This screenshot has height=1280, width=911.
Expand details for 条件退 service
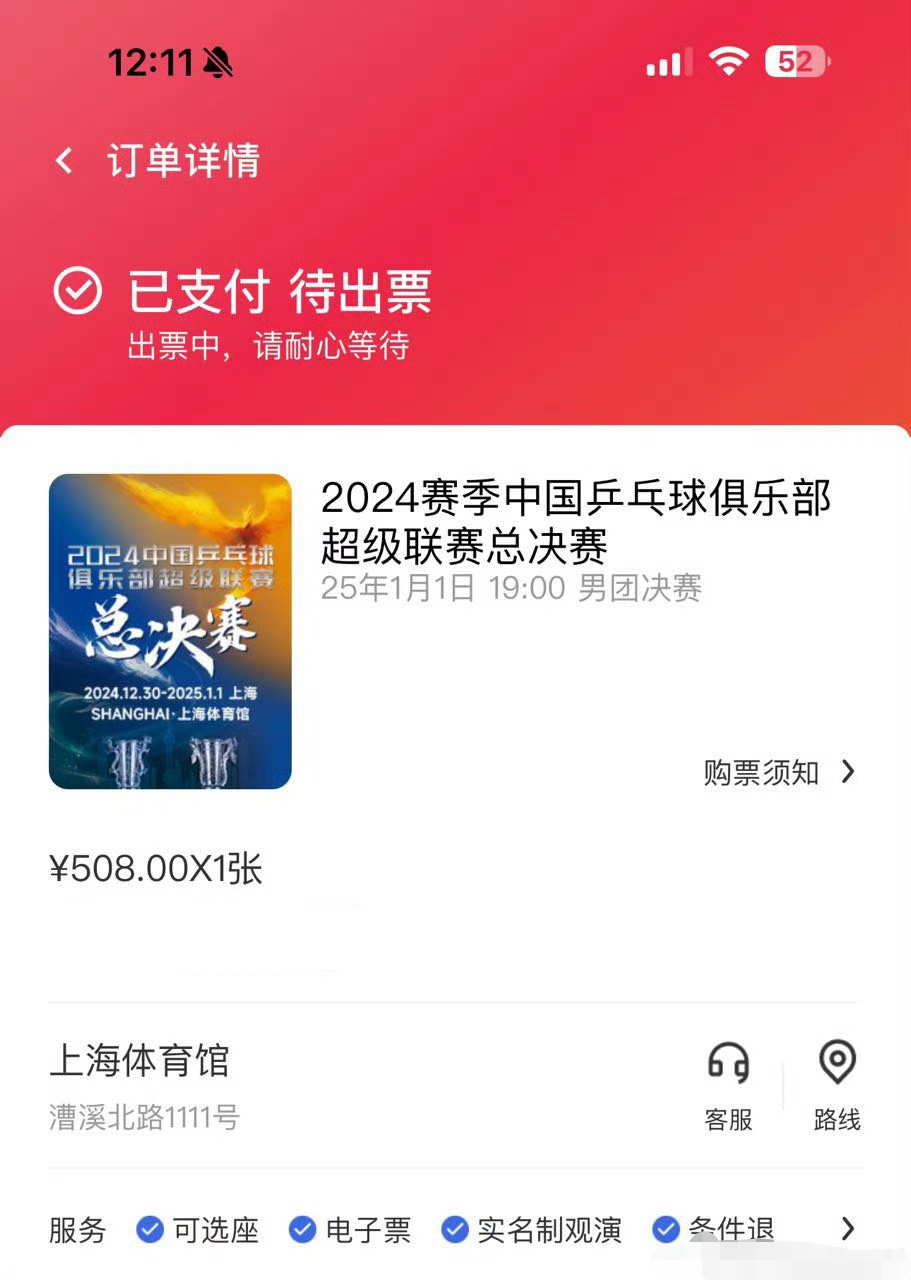tap(666, 1227)
